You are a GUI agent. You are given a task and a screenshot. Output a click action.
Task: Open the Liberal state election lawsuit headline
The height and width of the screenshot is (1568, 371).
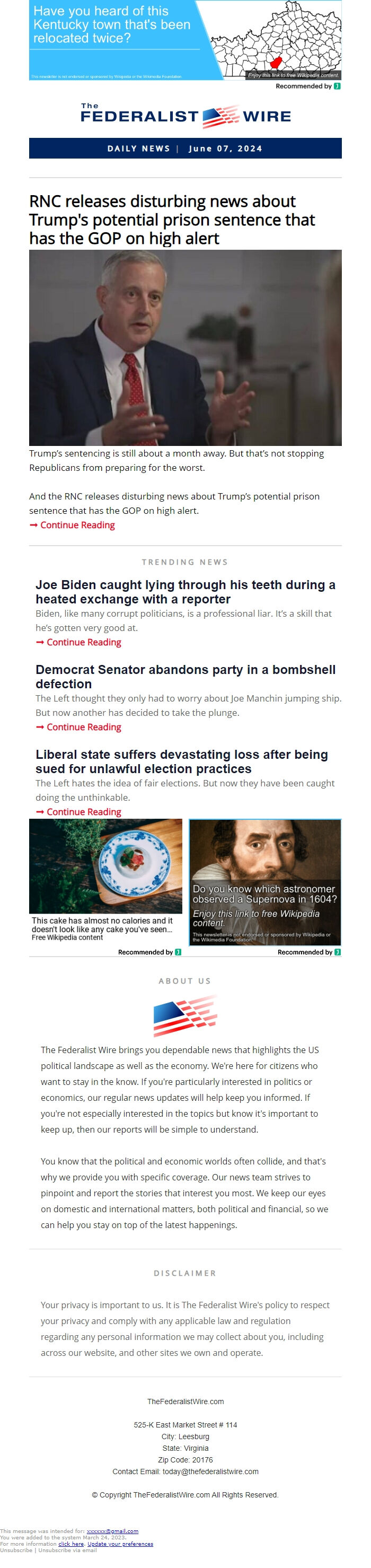click(181, 761)
